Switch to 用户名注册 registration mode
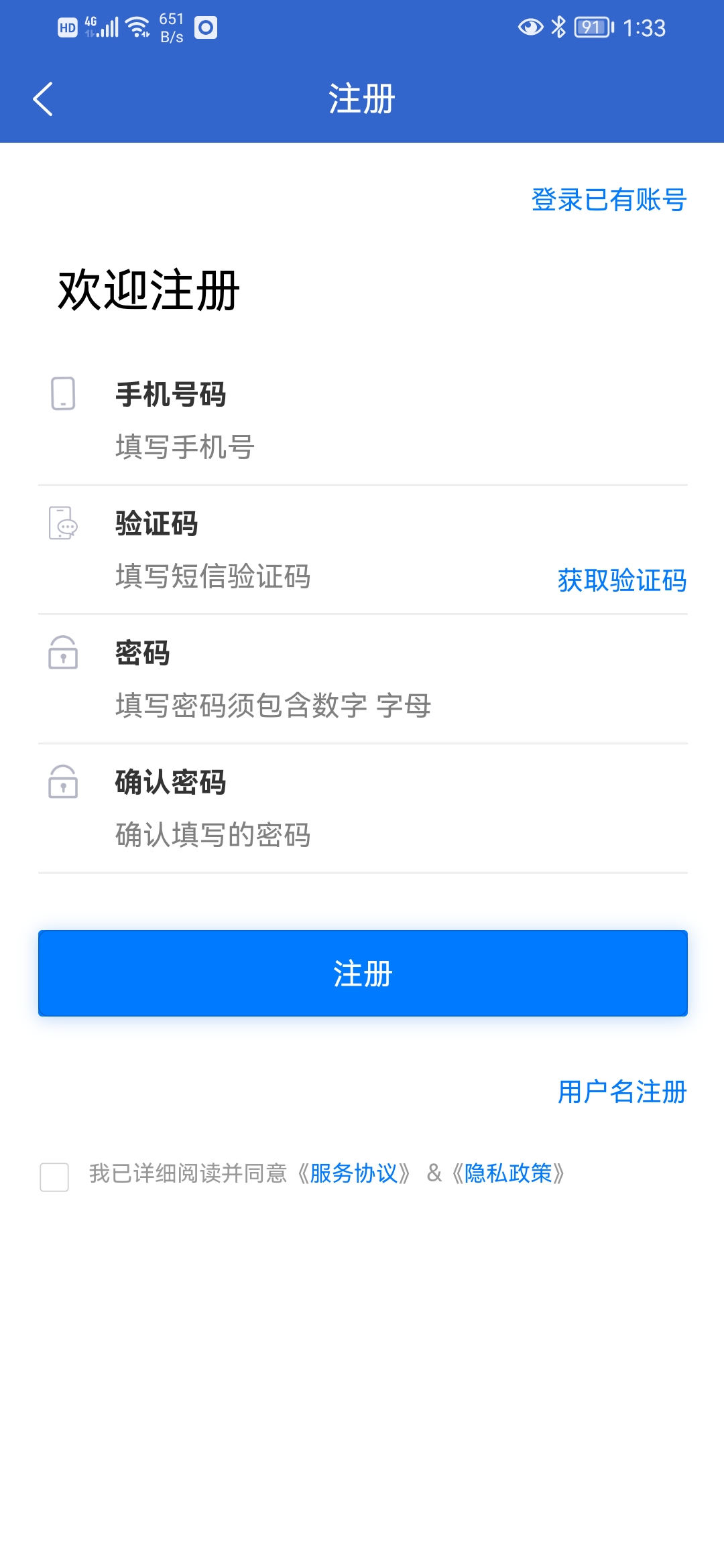The height and width of the screenshot is (1568, 724). pos(621,1092)
